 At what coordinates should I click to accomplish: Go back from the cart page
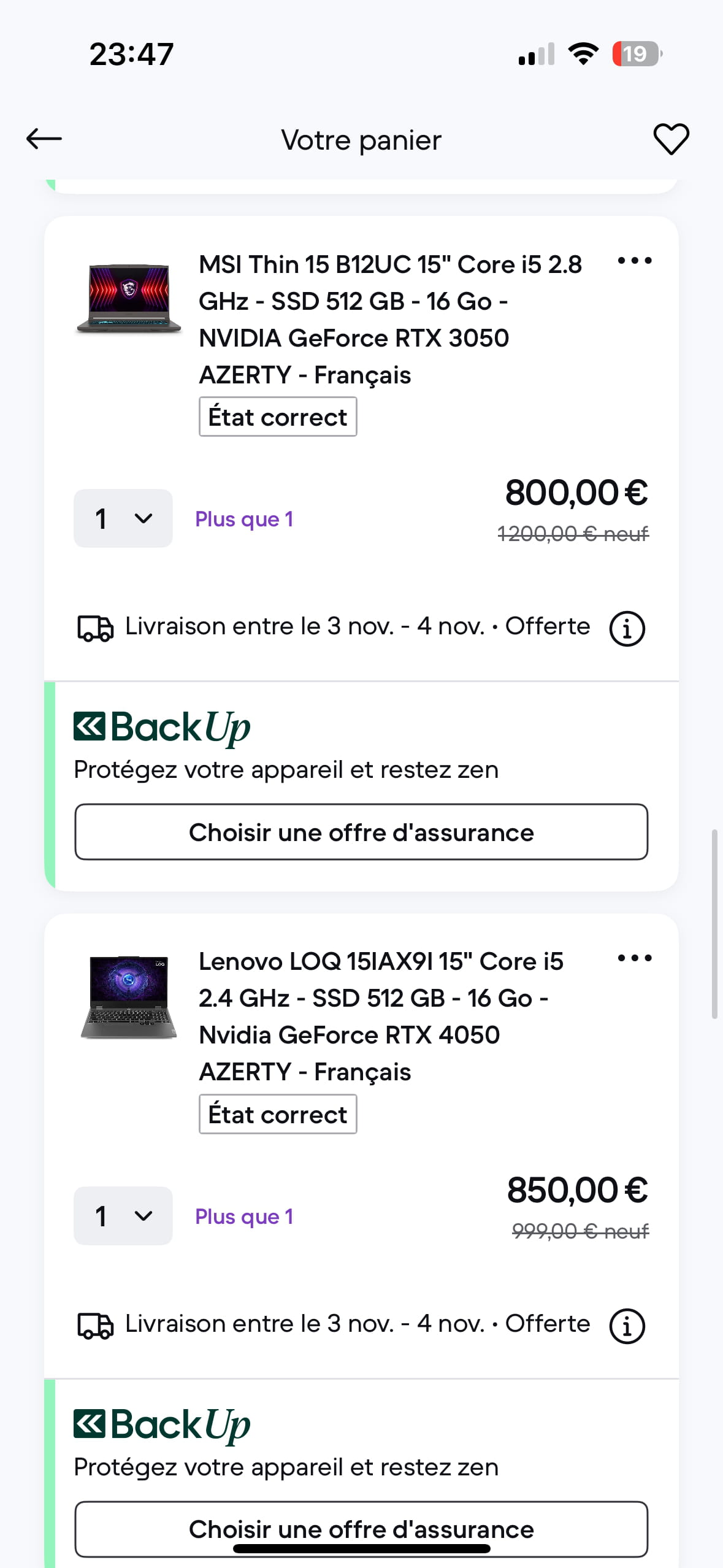tap(44, 139)
